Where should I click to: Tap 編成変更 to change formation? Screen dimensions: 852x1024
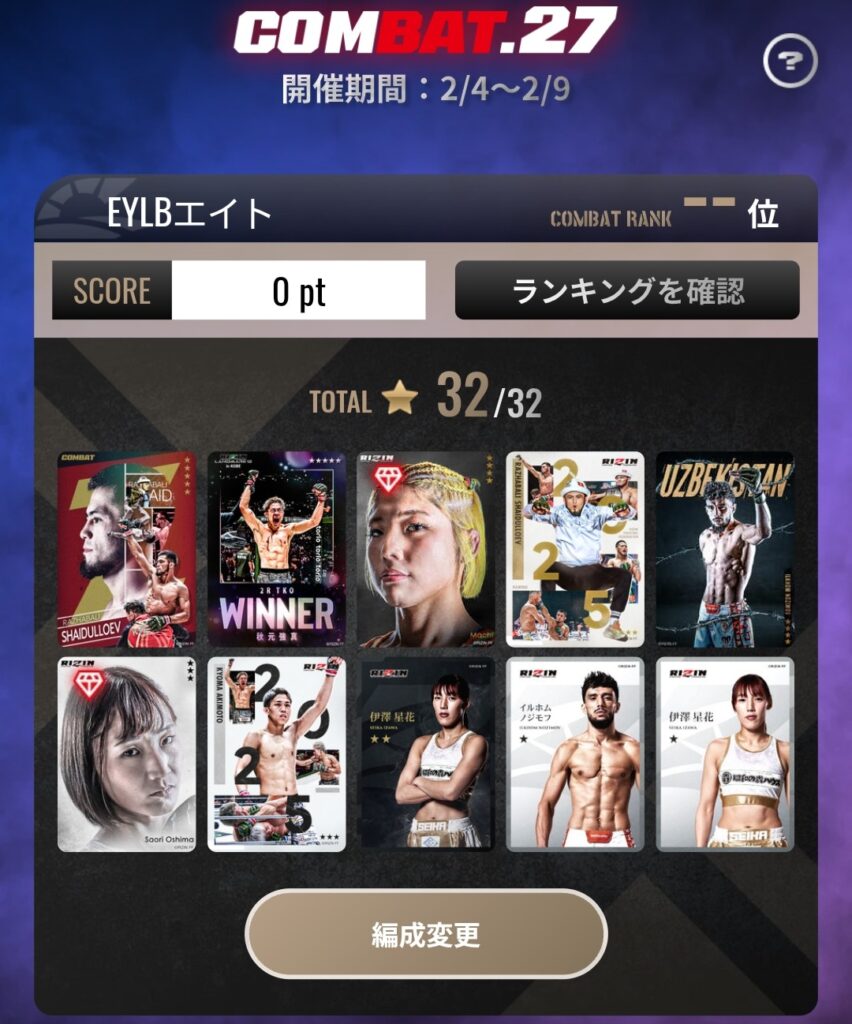(426, 934)
